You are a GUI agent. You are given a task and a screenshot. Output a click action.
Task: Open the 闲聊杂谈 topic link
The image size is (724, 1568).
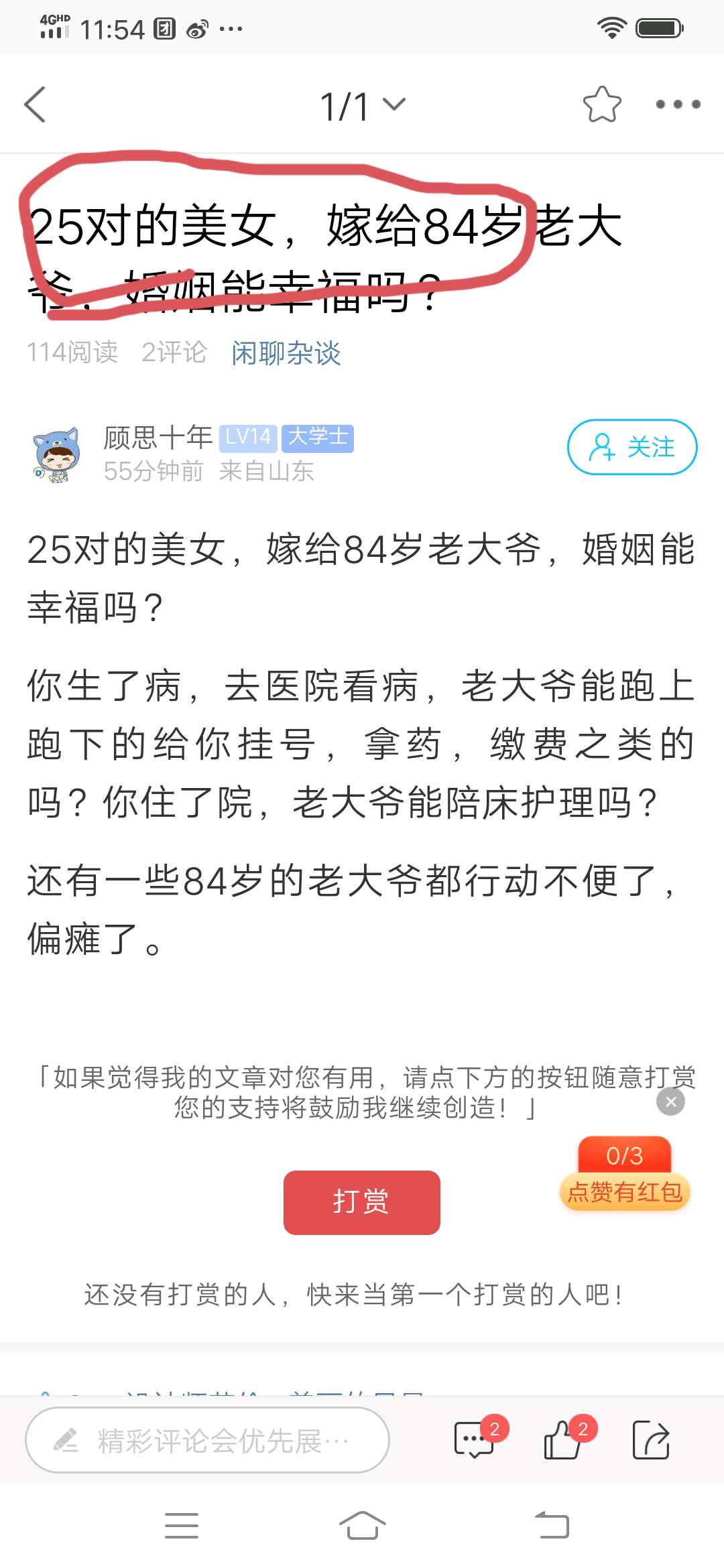pyautogui.click(x=286, y=352)
